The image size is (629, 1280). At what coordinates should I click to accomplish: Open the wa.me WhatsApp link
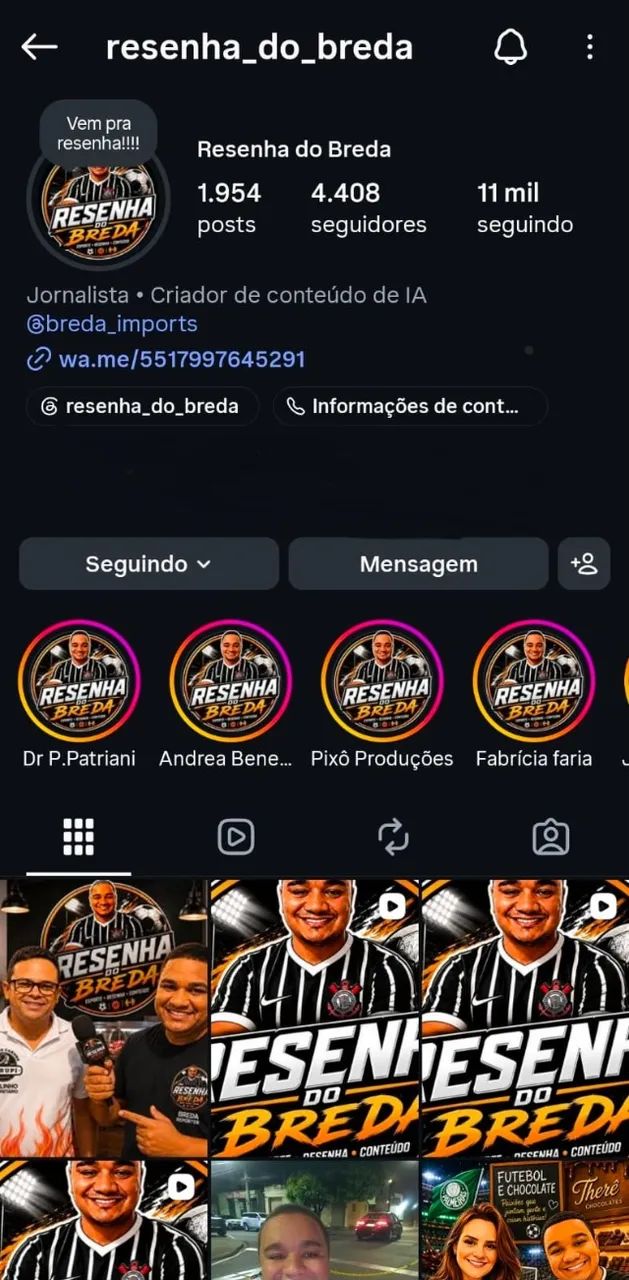point(166,359)
